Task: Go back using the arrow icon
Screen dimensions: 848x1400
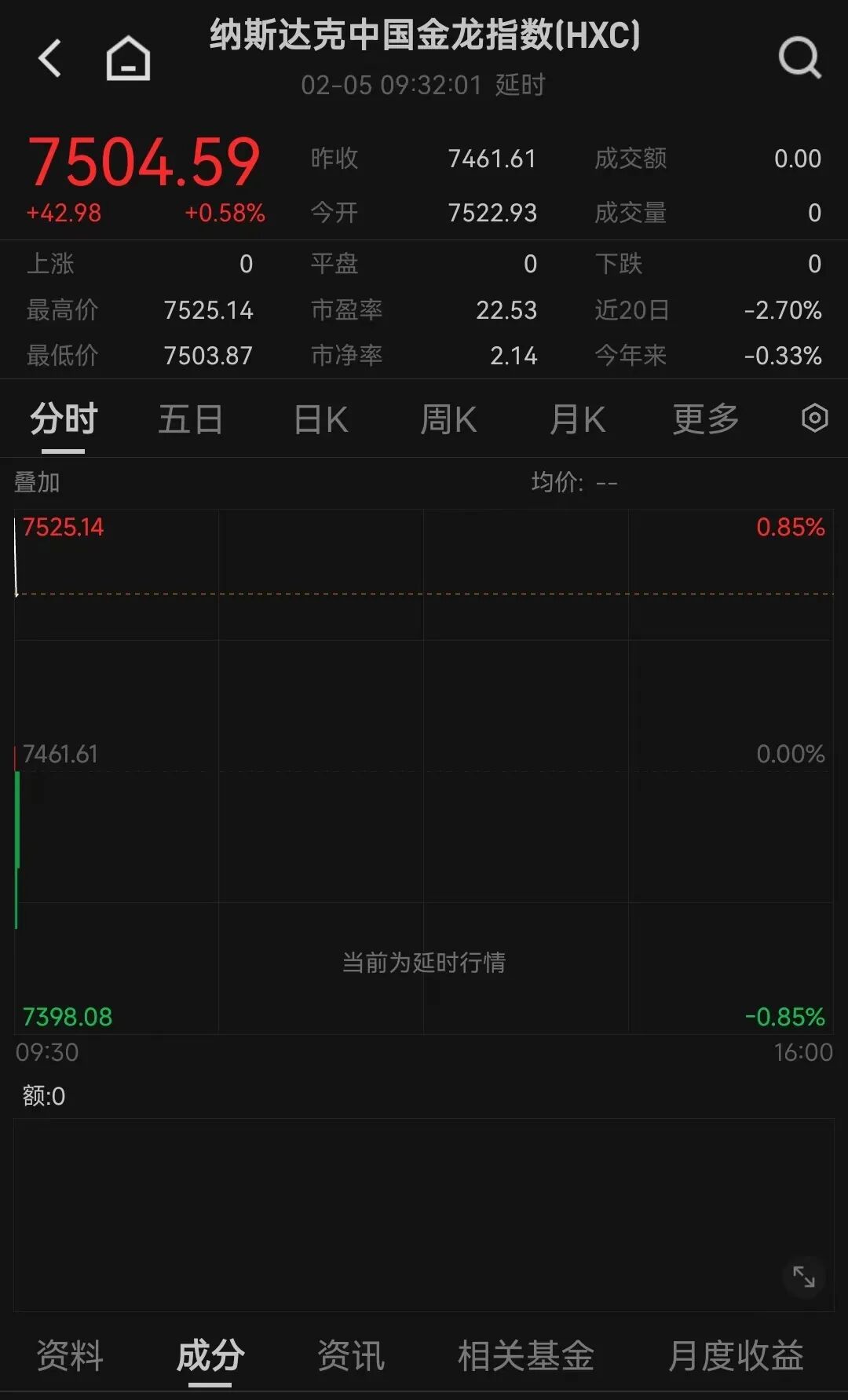Action: [50, 59]
